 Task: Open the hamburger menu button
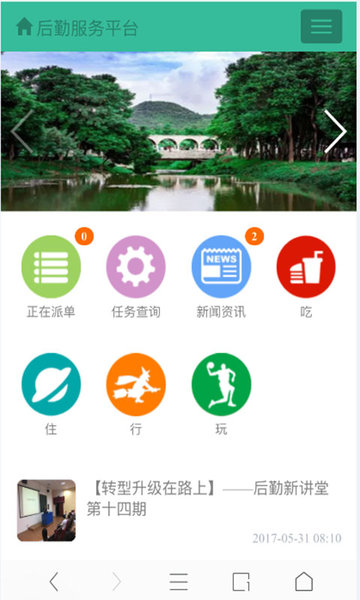[x=321, y=26]
